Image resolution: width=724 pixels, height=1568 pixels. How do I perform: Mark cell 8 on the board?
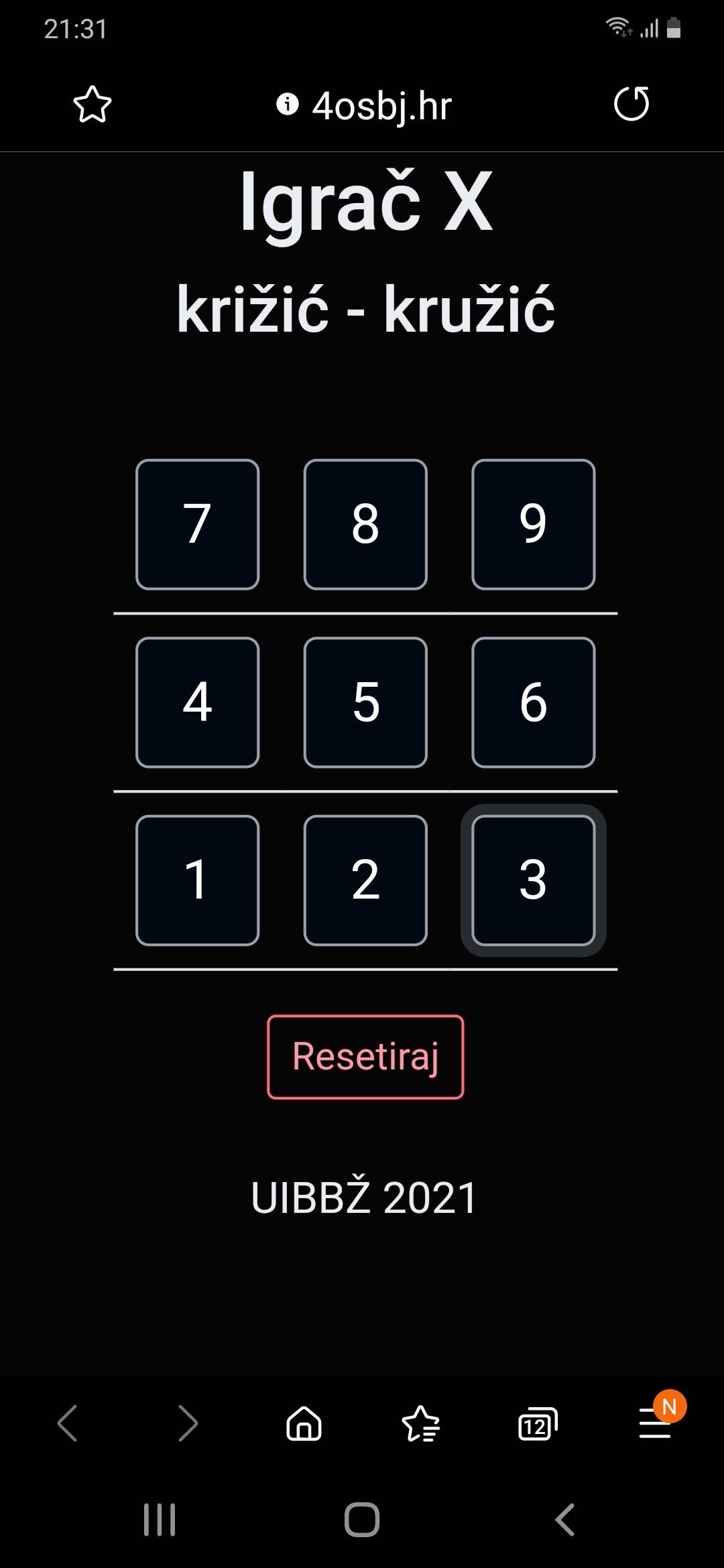coord(365,524)
